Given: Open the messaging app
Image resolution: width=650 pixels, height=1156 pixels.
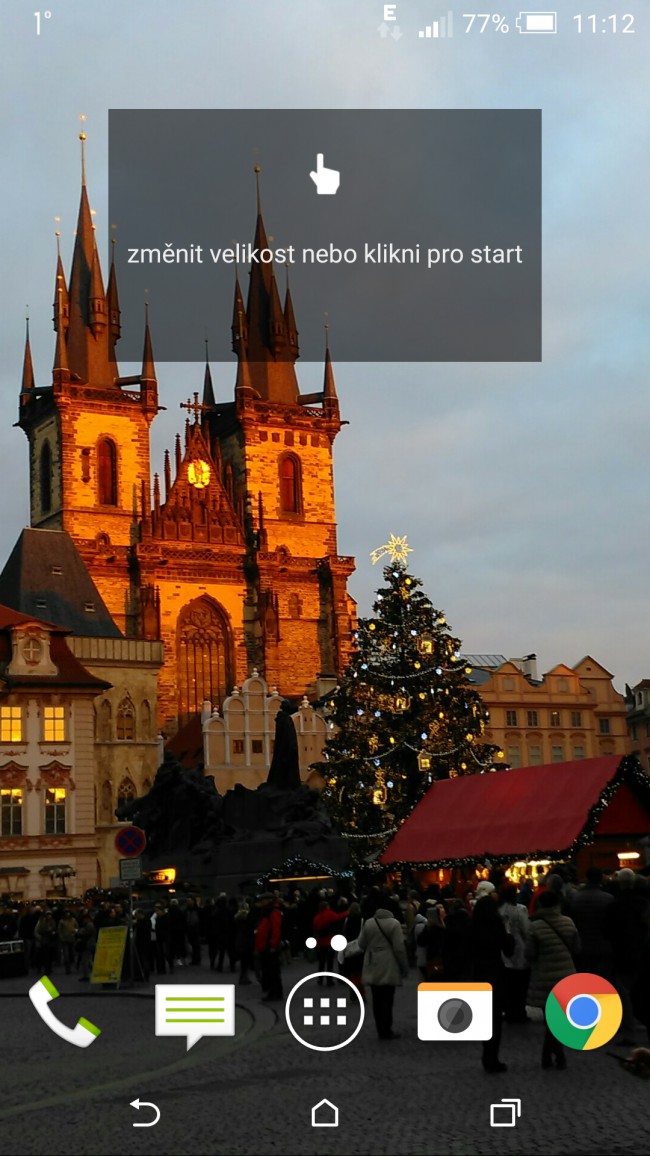Looking at the screenshot, I should pos(195,1013).
